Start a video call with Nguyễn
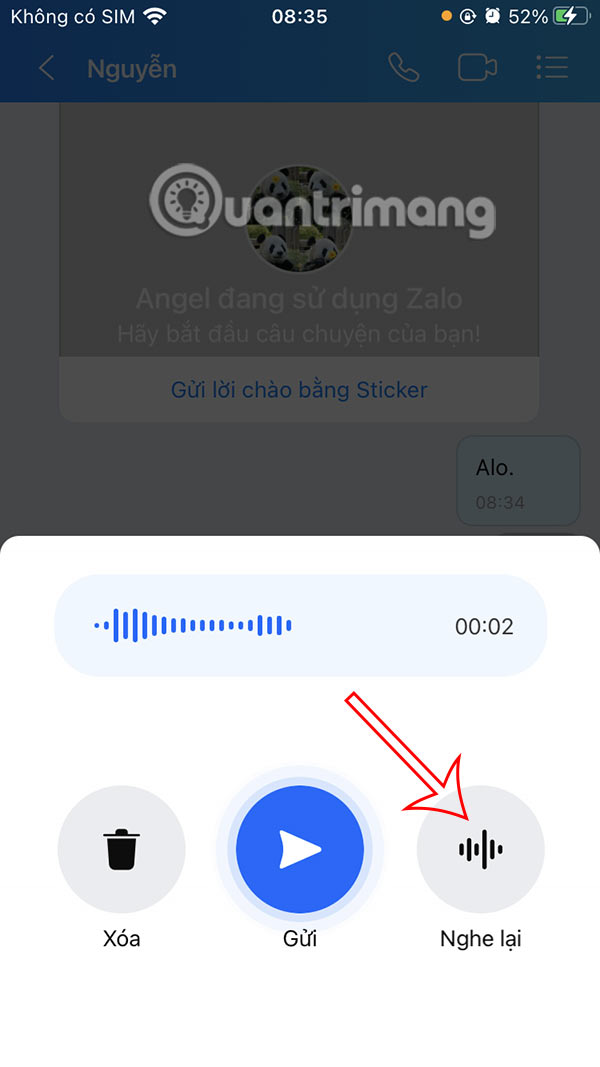 [x=477, y=68]
